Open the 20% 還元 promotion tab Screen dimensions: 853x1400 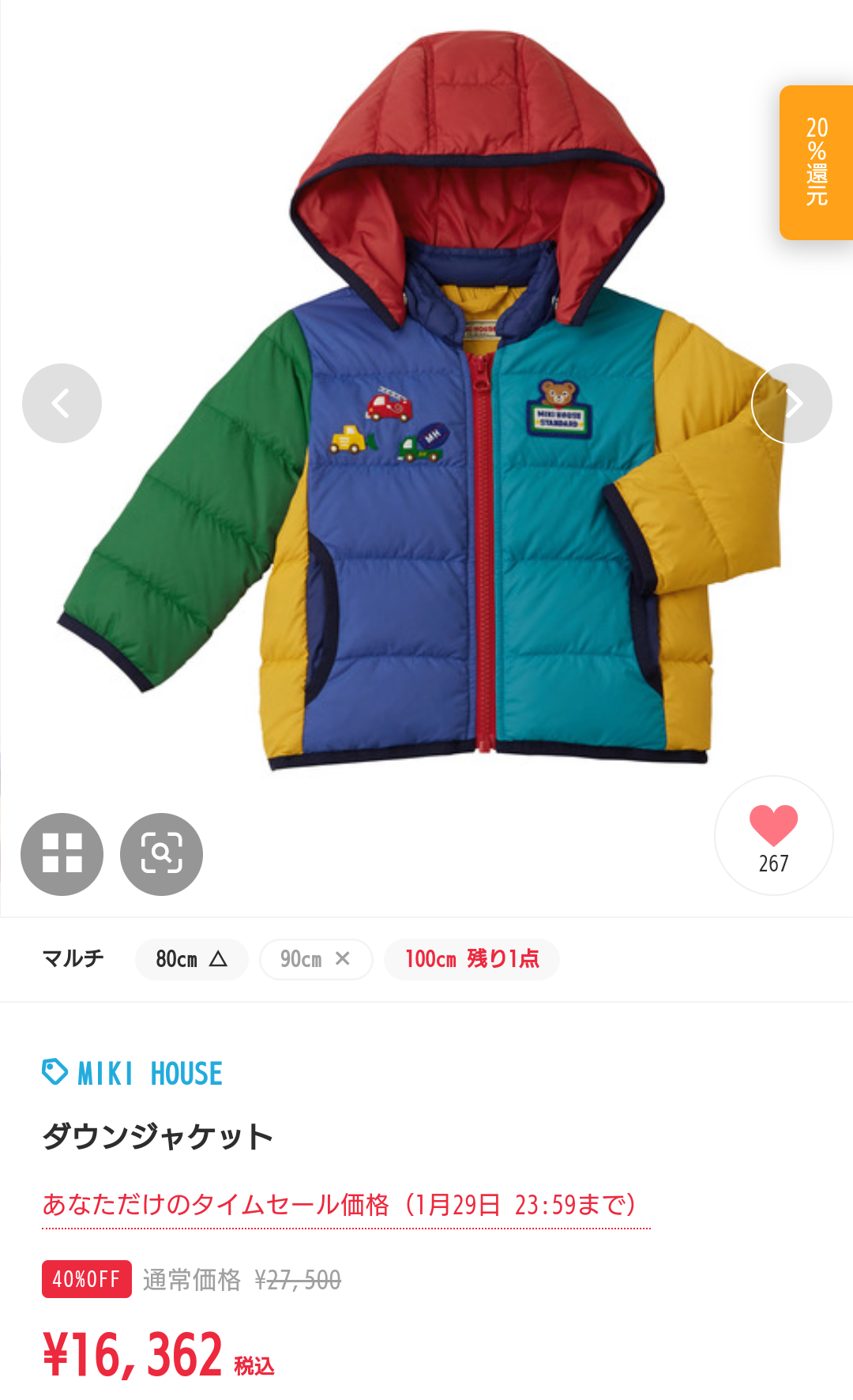pyautogui.click(x=817, y=163)
